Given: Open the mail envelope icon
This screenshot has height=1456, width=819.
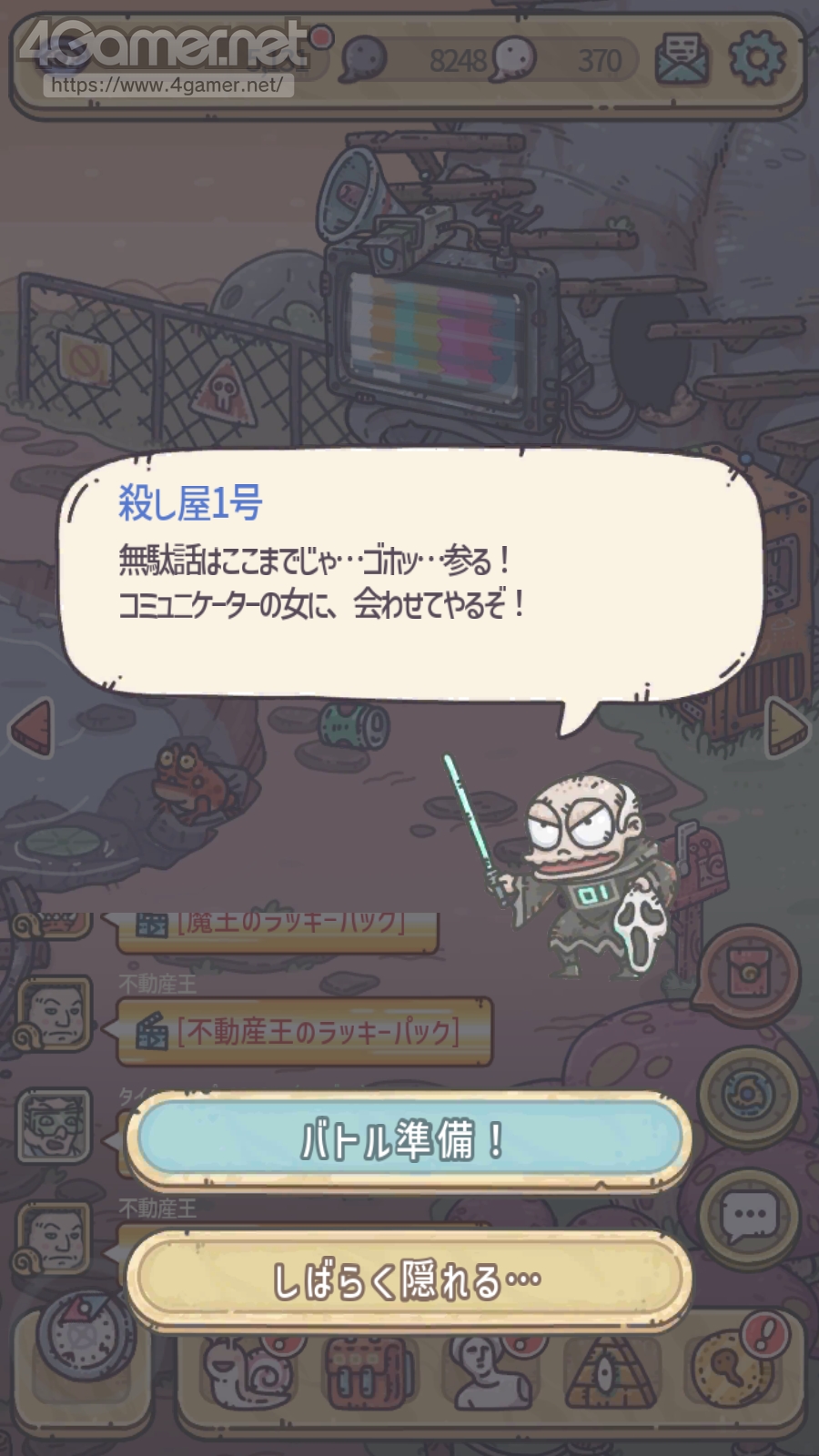Looking at the screenshot, I should click(682, 58).
